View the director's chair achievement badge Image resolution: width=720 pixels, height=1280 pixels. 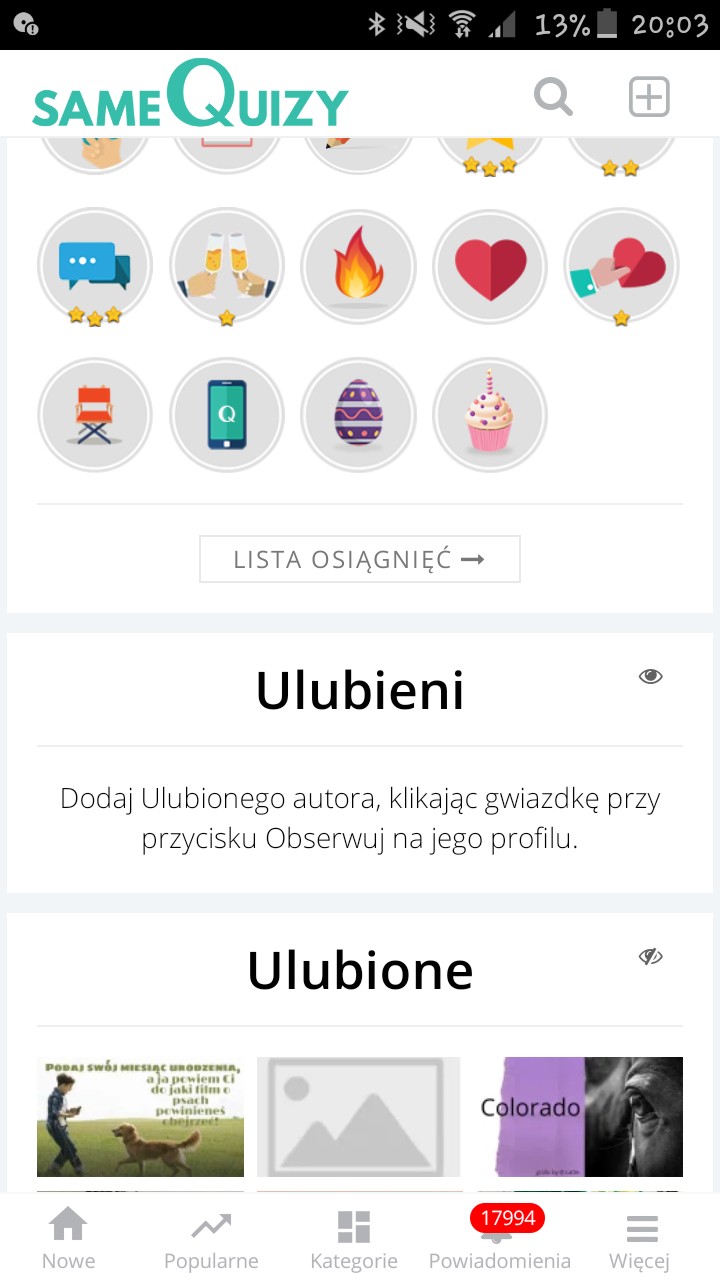coord(95,414)
